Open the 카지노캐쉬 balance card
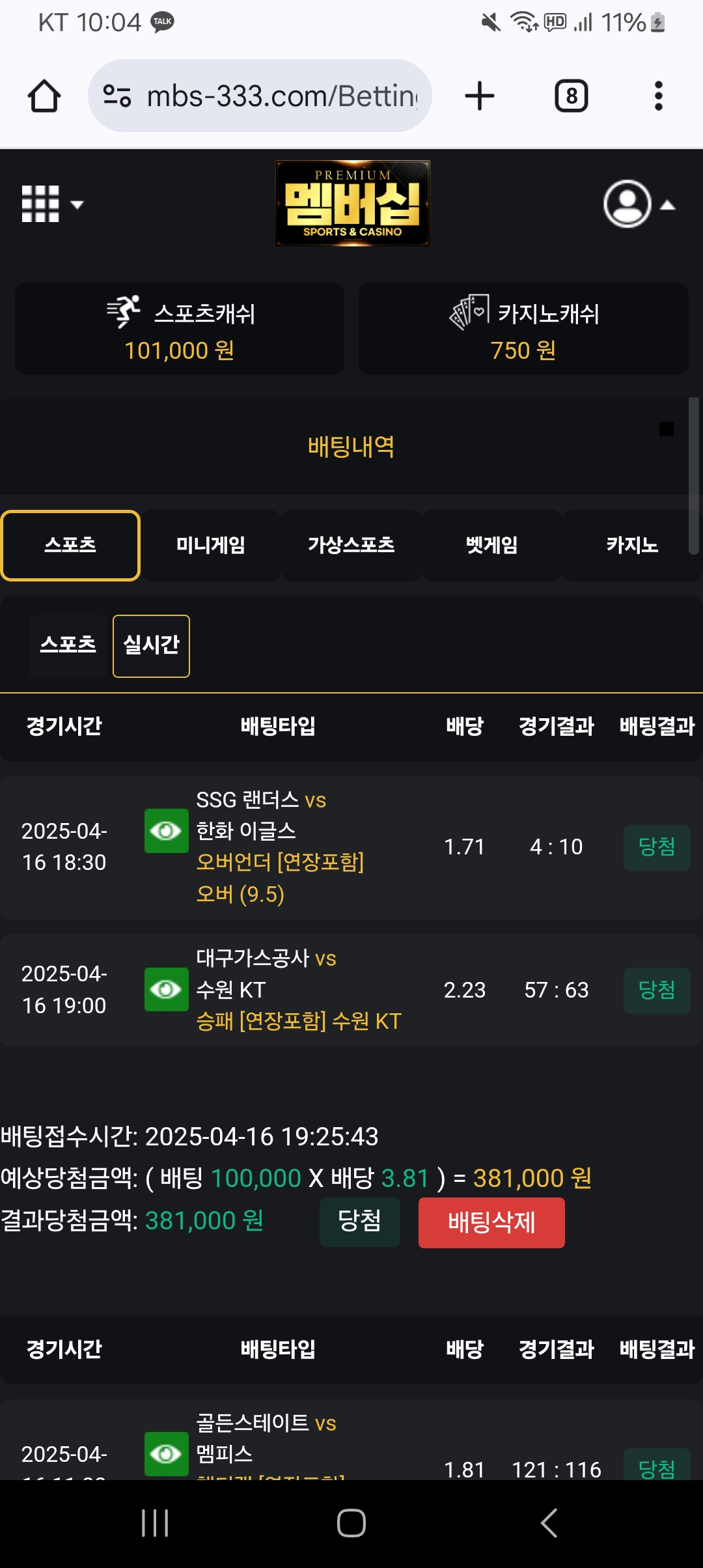The height and width of the screenshot is (1568, 703). (523, 329)
